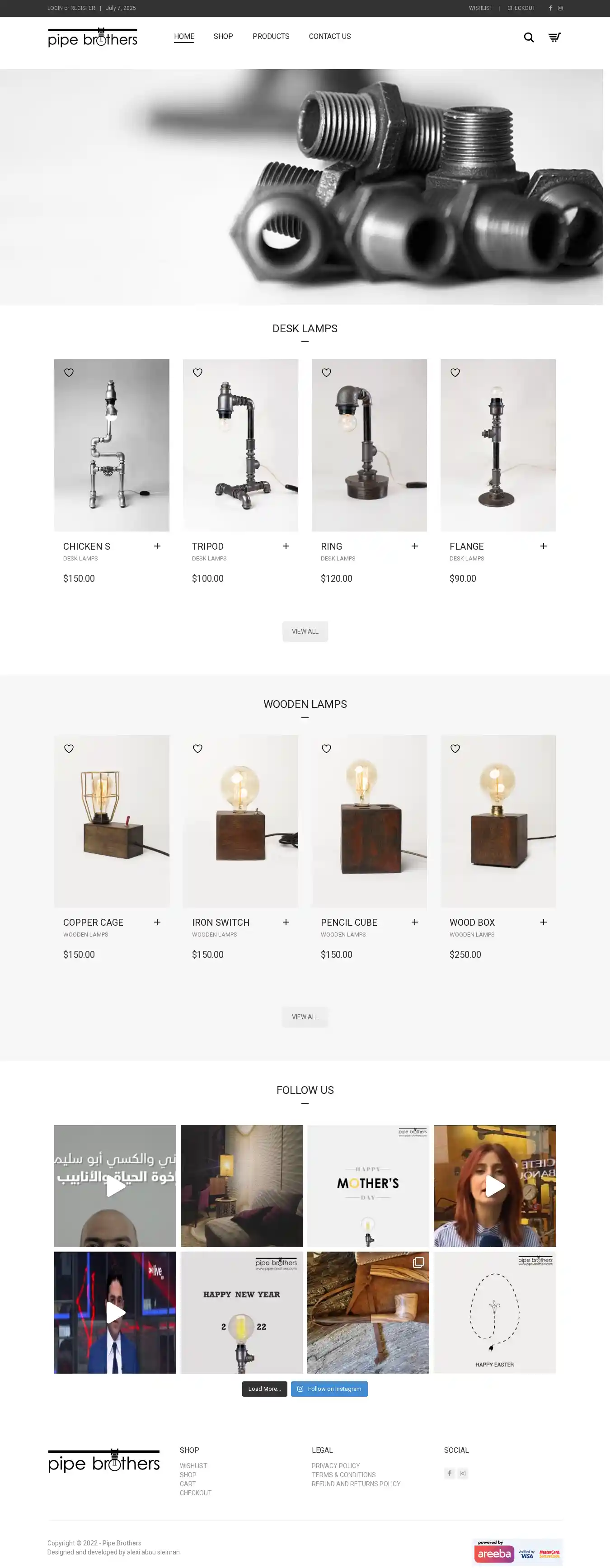Open the Happy New Year Instagram post
The image size is (610, 1568).
(x=241, y=1312)
